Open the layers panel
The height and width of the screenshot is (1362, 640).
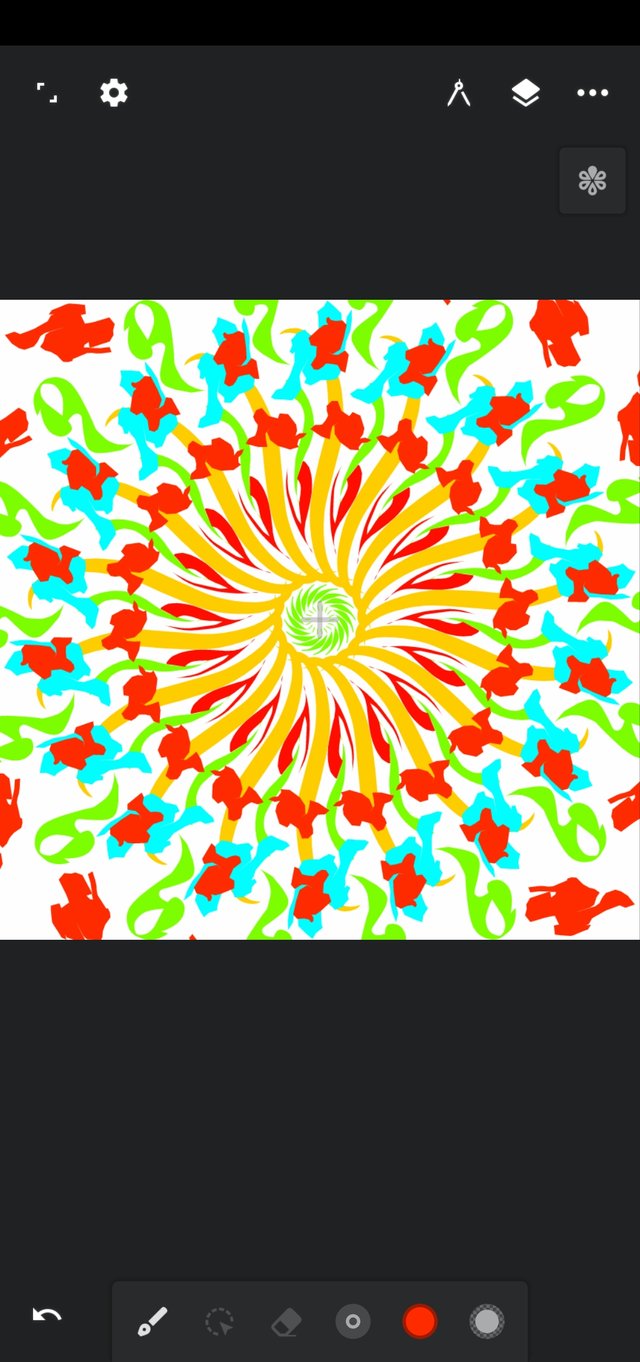click(525, 93)
